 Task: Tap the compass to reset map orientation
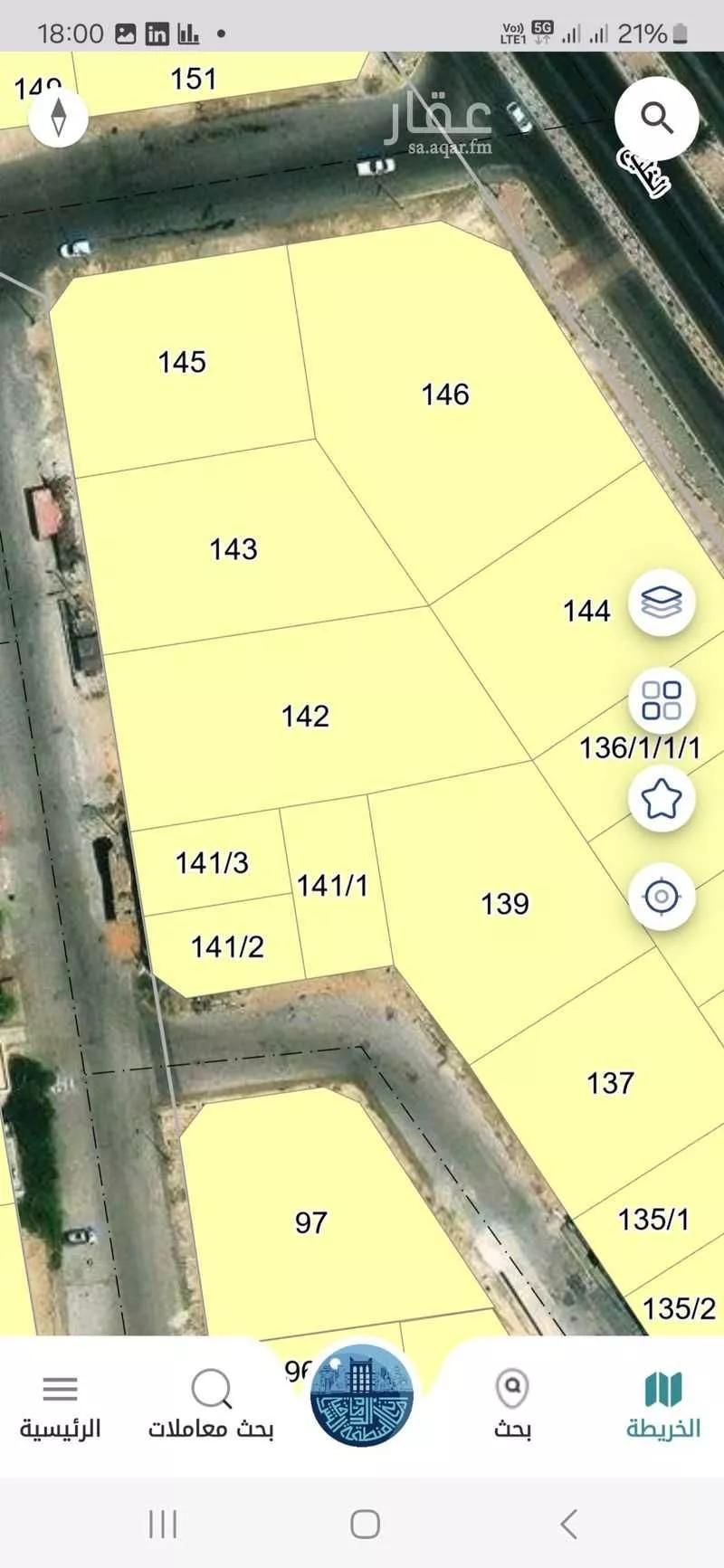point(59,117)
